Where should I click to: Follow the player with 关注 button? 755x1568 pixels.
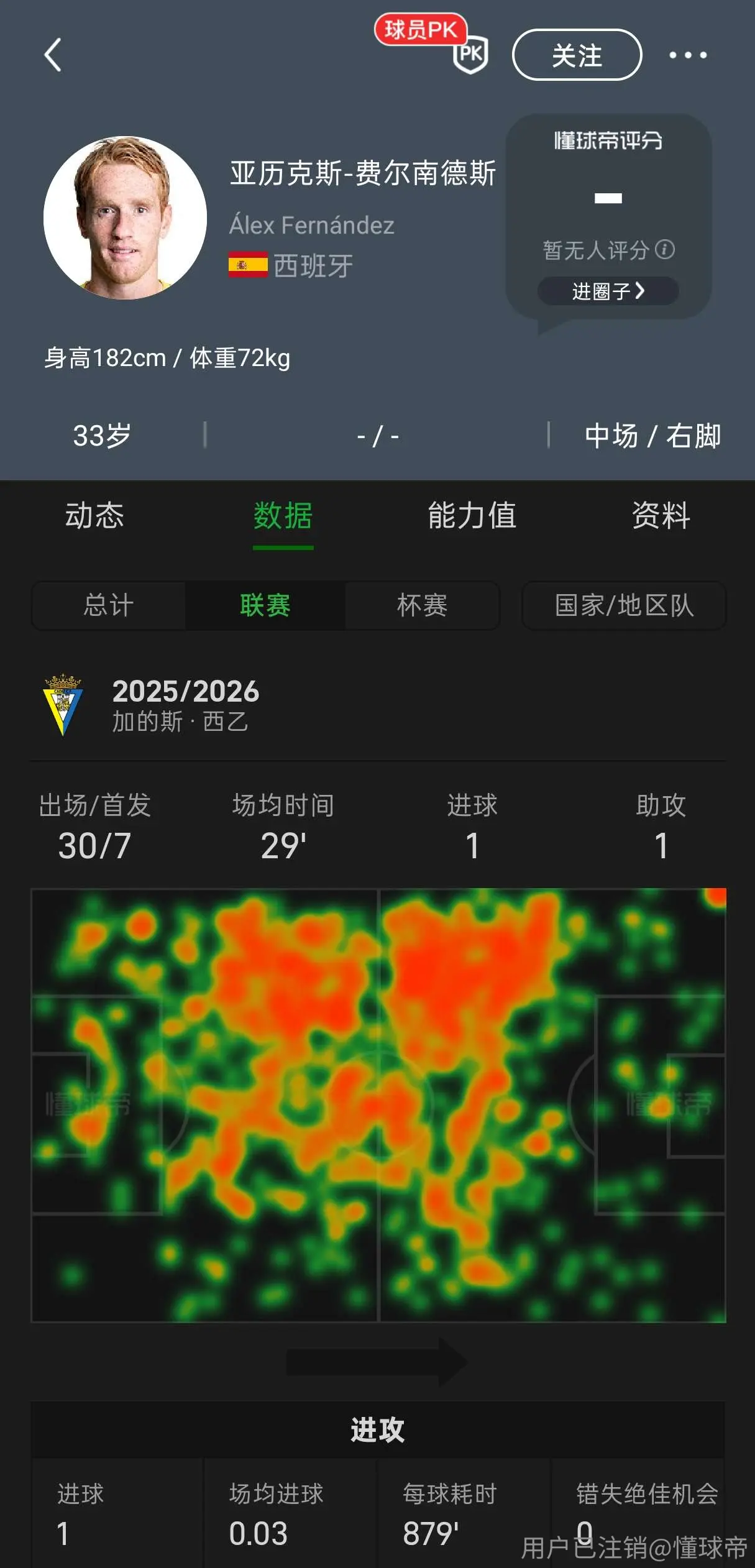[x=577, y=55]
